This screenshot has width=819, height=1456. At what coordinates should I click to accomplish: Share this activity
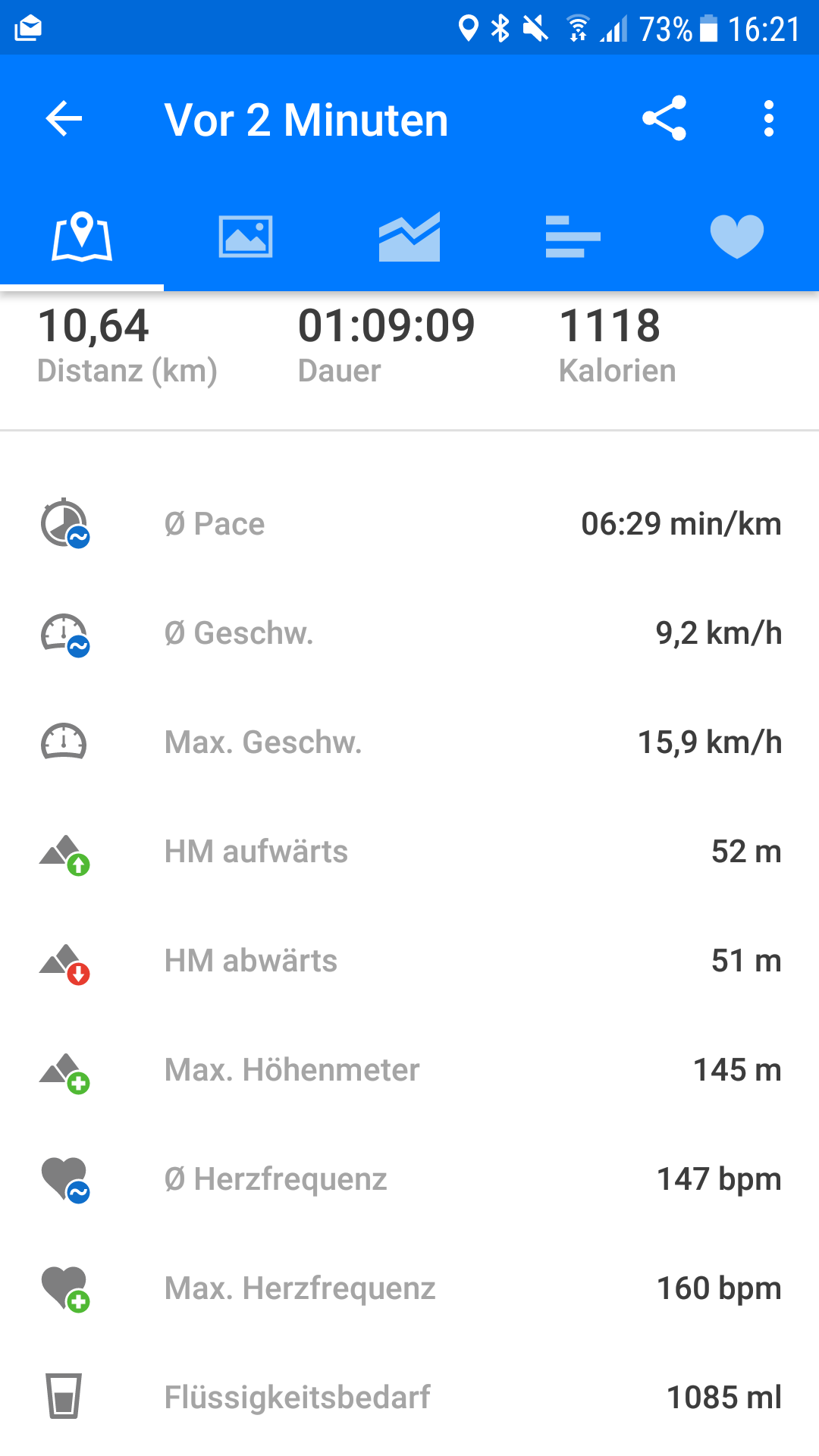[664, 119]
